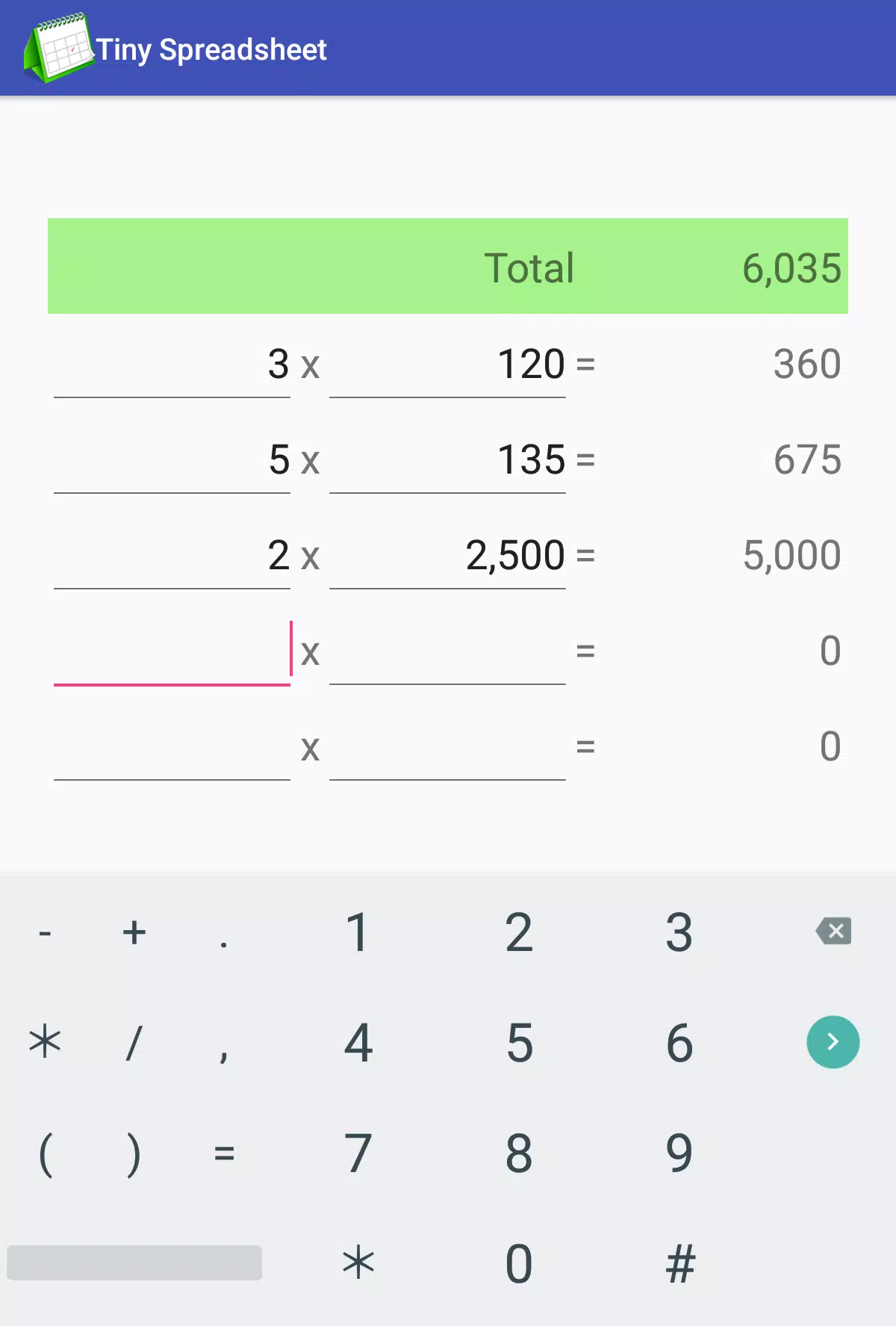Screen dimensions: 896x1326
Task: Enter digit 3 on the keypad
Action: click(x=680, y=932)
